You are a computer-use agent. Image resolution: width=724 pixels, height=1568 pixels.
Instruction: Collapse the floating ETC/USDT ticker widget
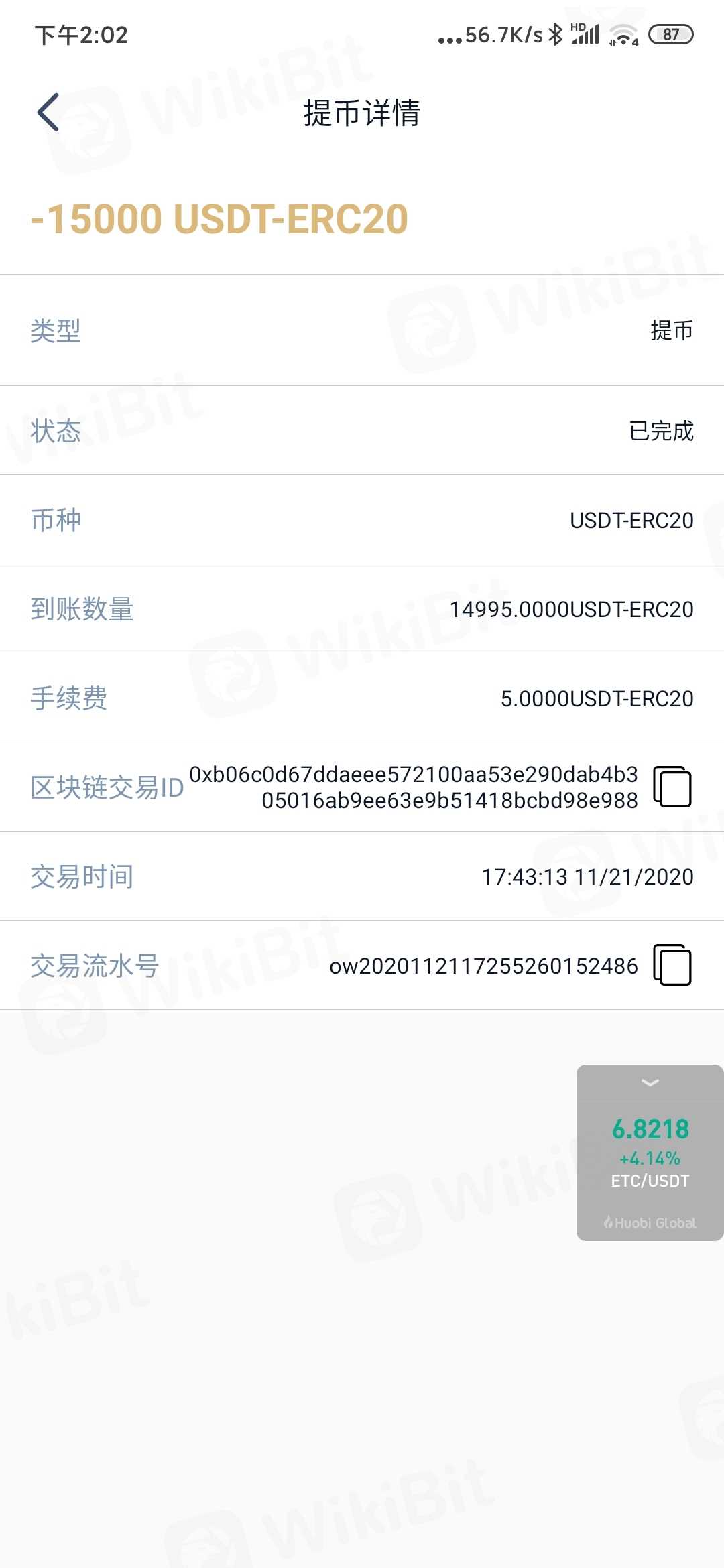tap(650, 1082)
